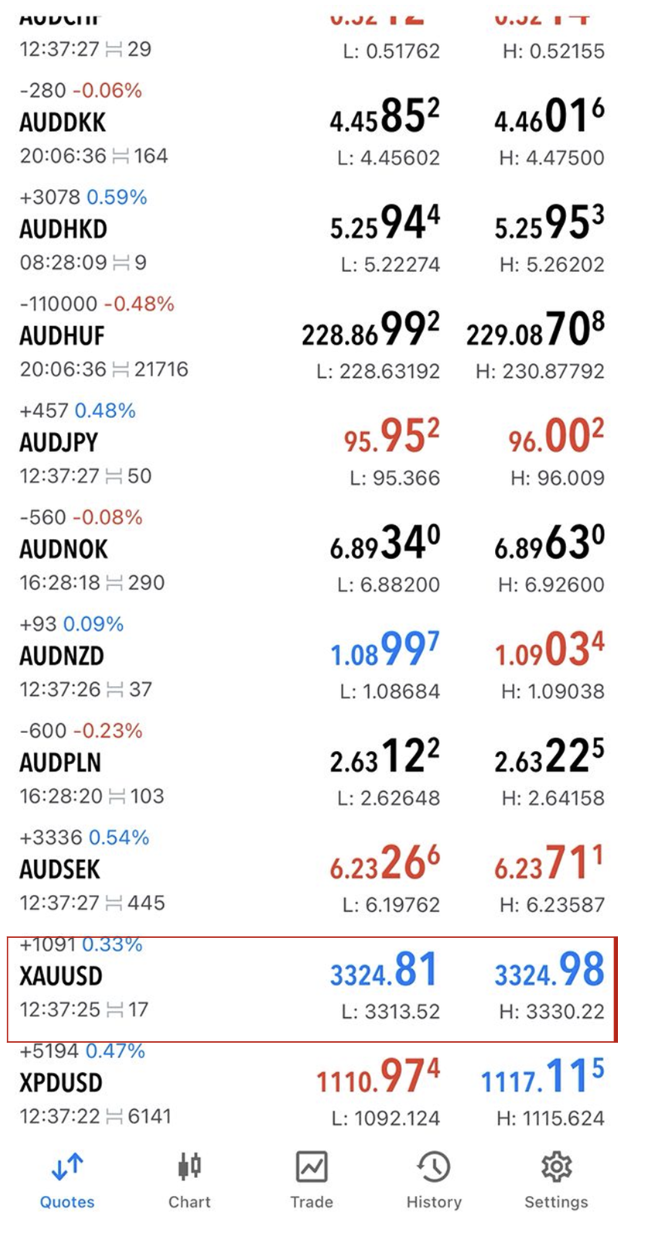
Task: Open the XAUUSD quote row
Action: coord(61,976)
